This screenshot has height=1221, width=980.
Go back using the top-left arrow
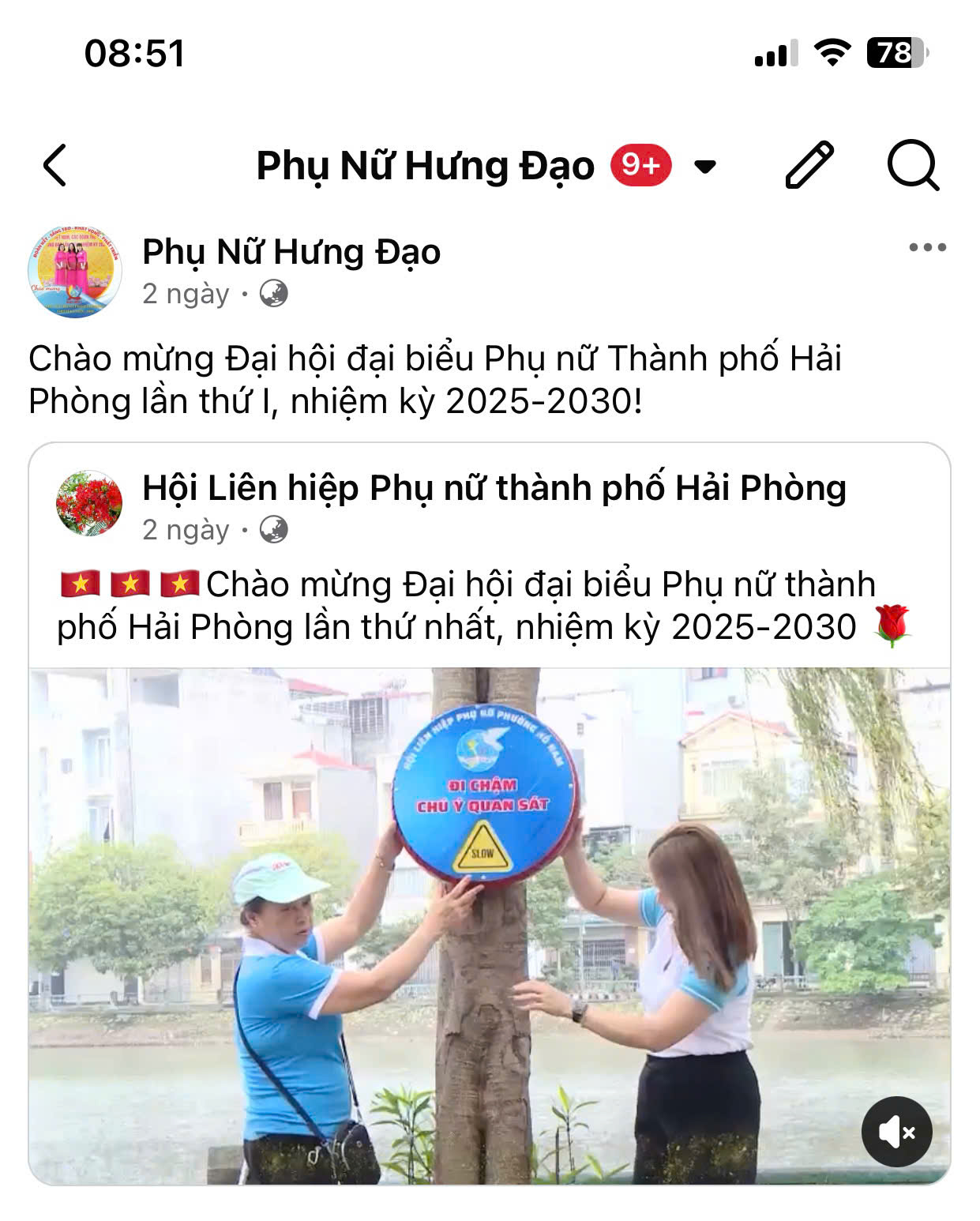click(54, 165)
